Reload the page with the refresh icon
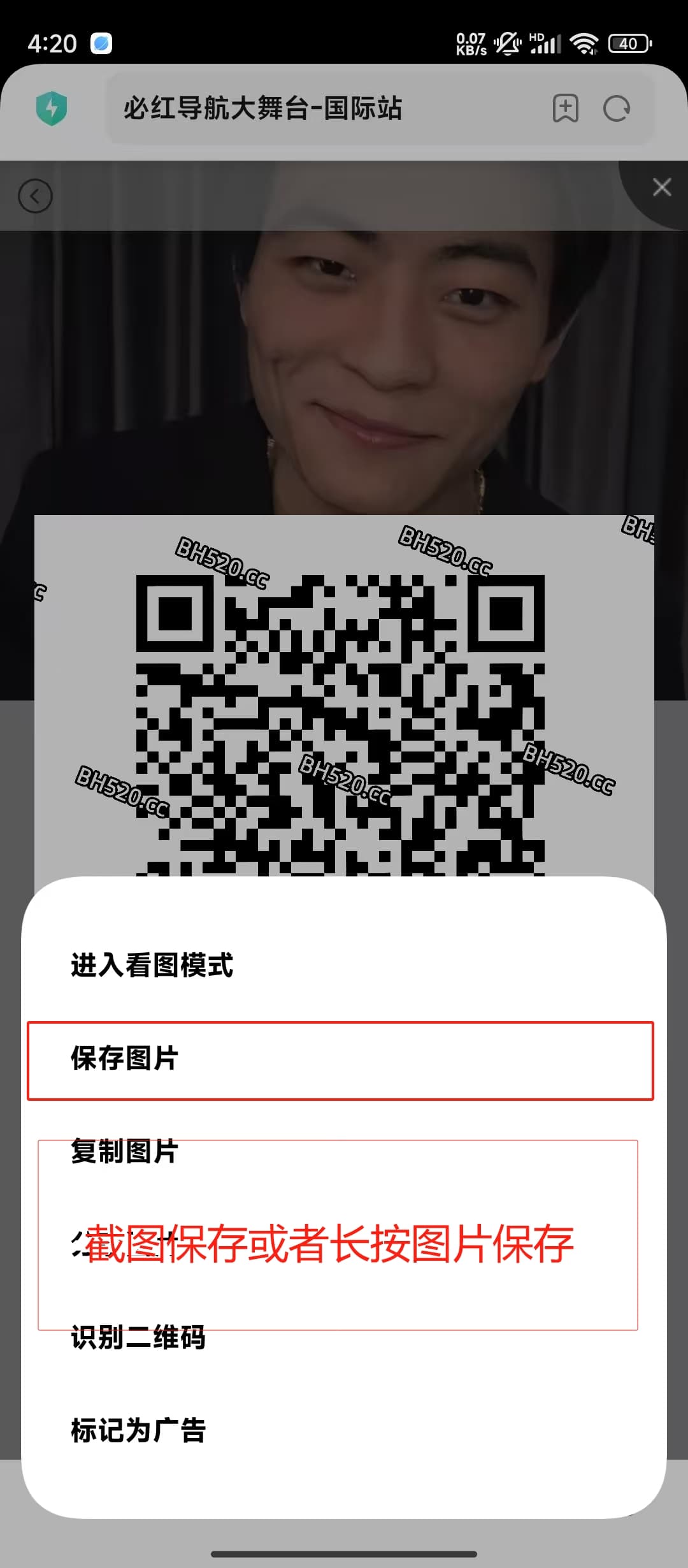Image resolution: width=688 pixels, height=1568 pixels. [617, 108]
